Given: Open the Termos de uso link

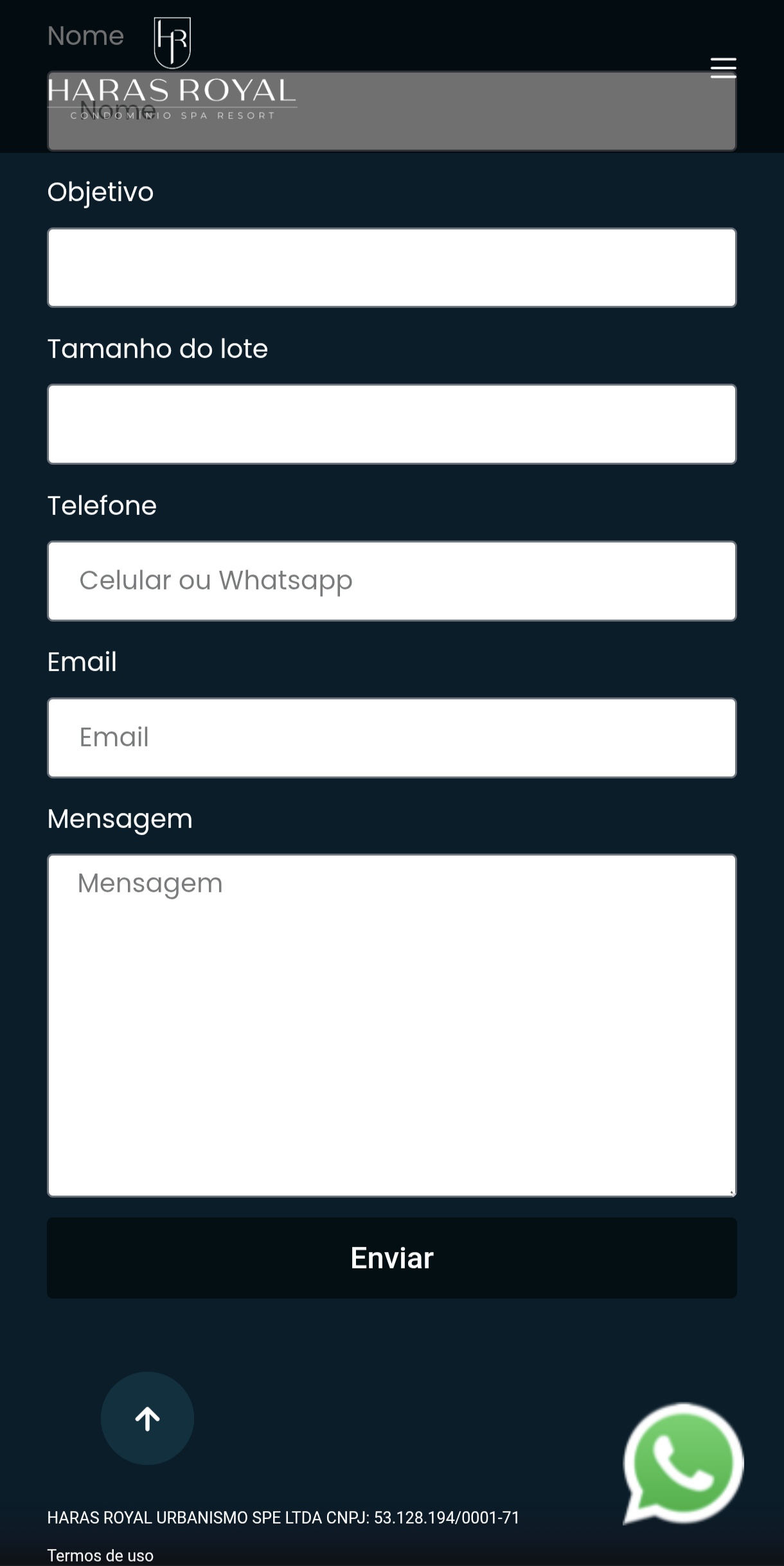Looking at the screenshot, I should (100, 1556).
